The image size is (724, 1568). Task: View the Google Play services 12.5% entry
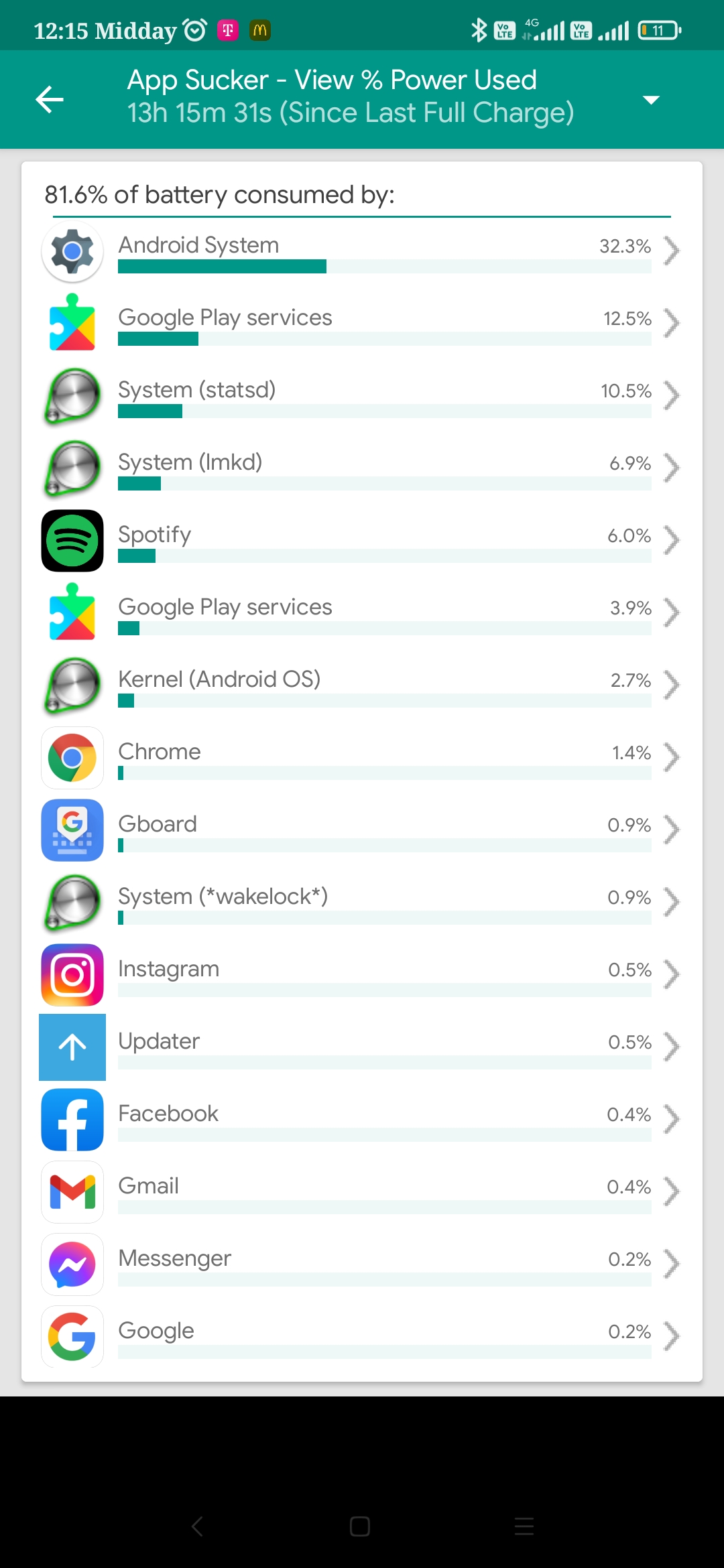[x=362, y=324]
